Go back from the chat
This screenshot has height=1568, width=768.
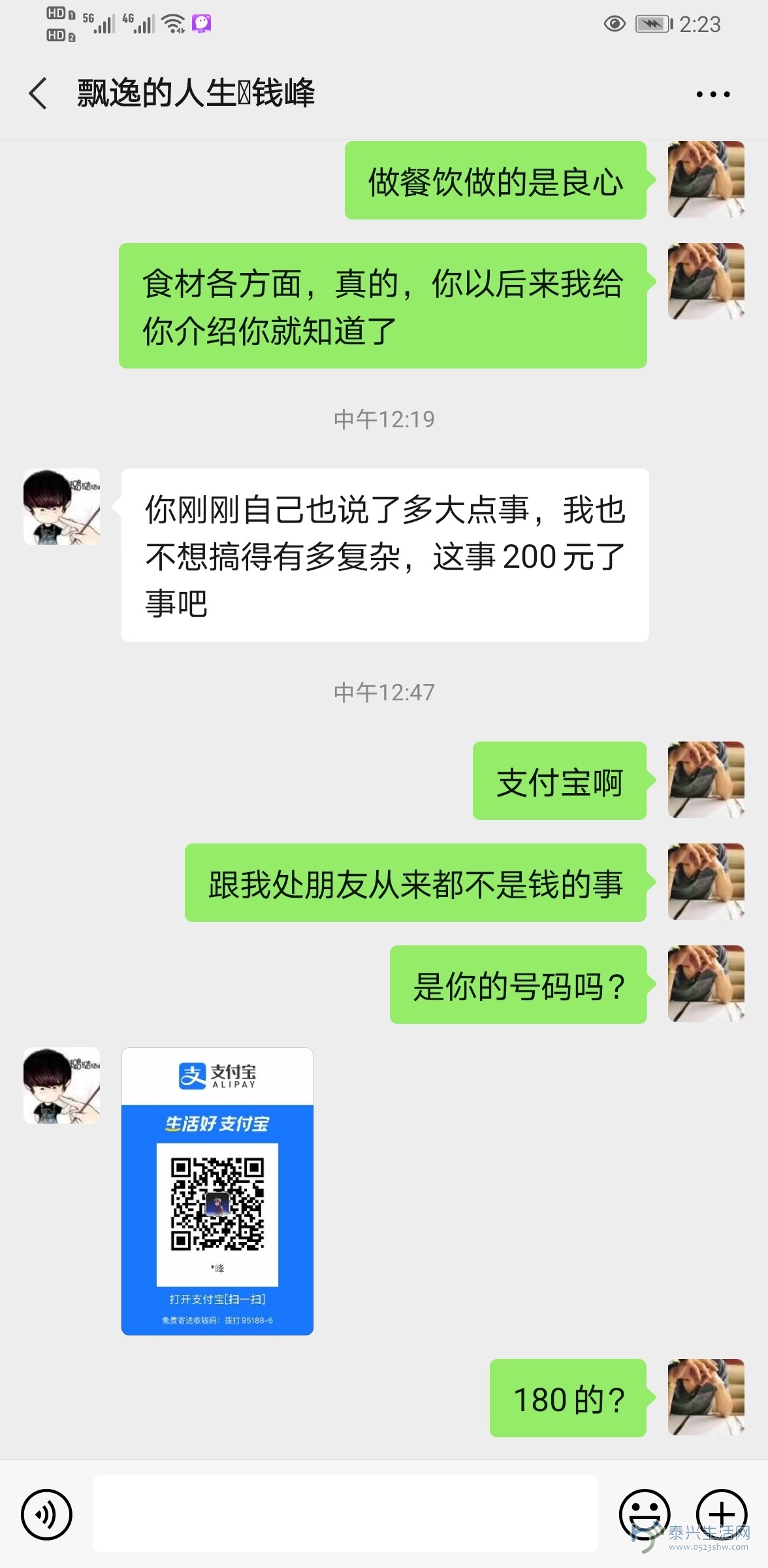click(38, 93)
